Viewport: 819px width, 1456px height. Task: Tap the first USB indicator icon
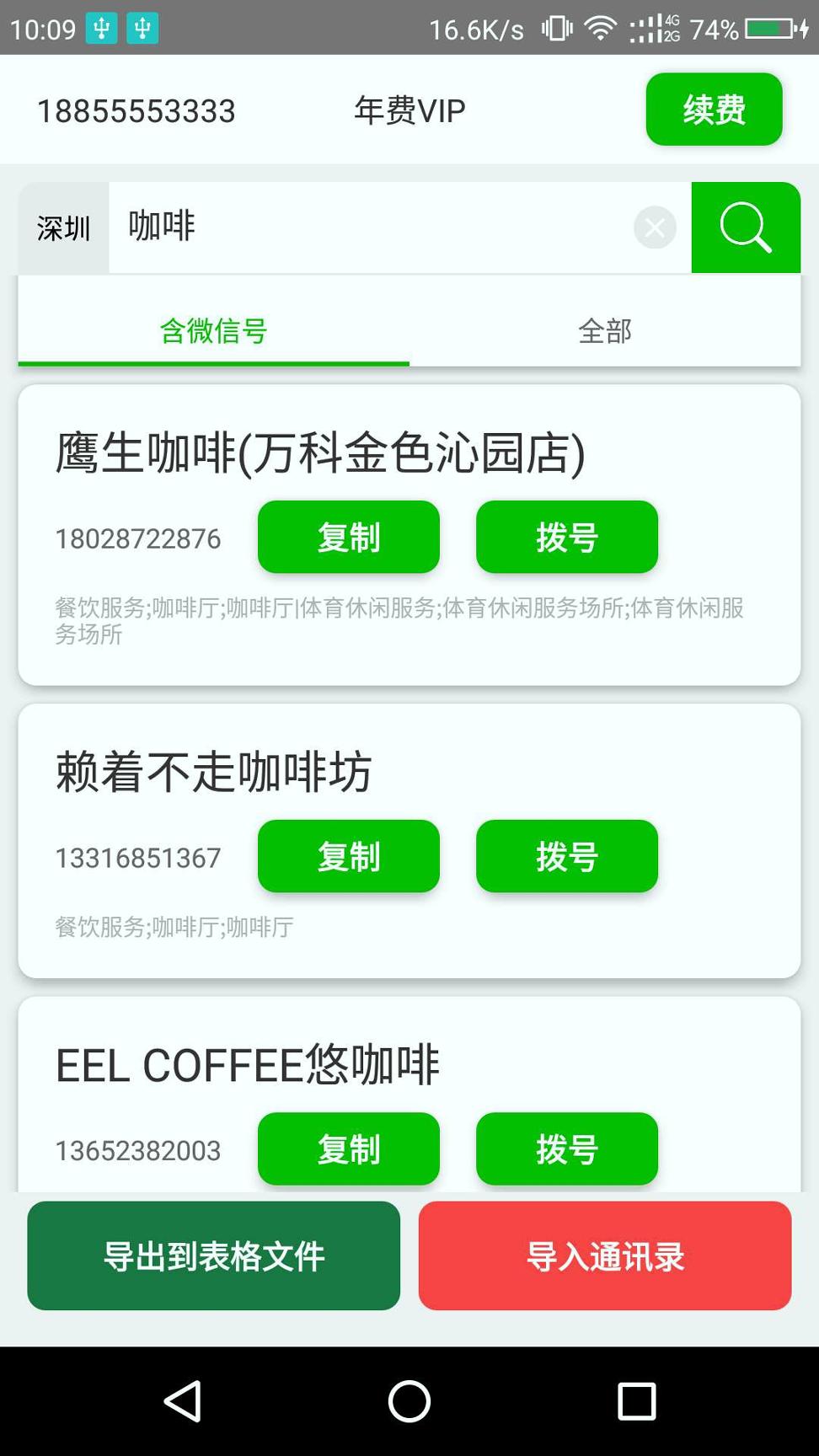click(99, 28)
